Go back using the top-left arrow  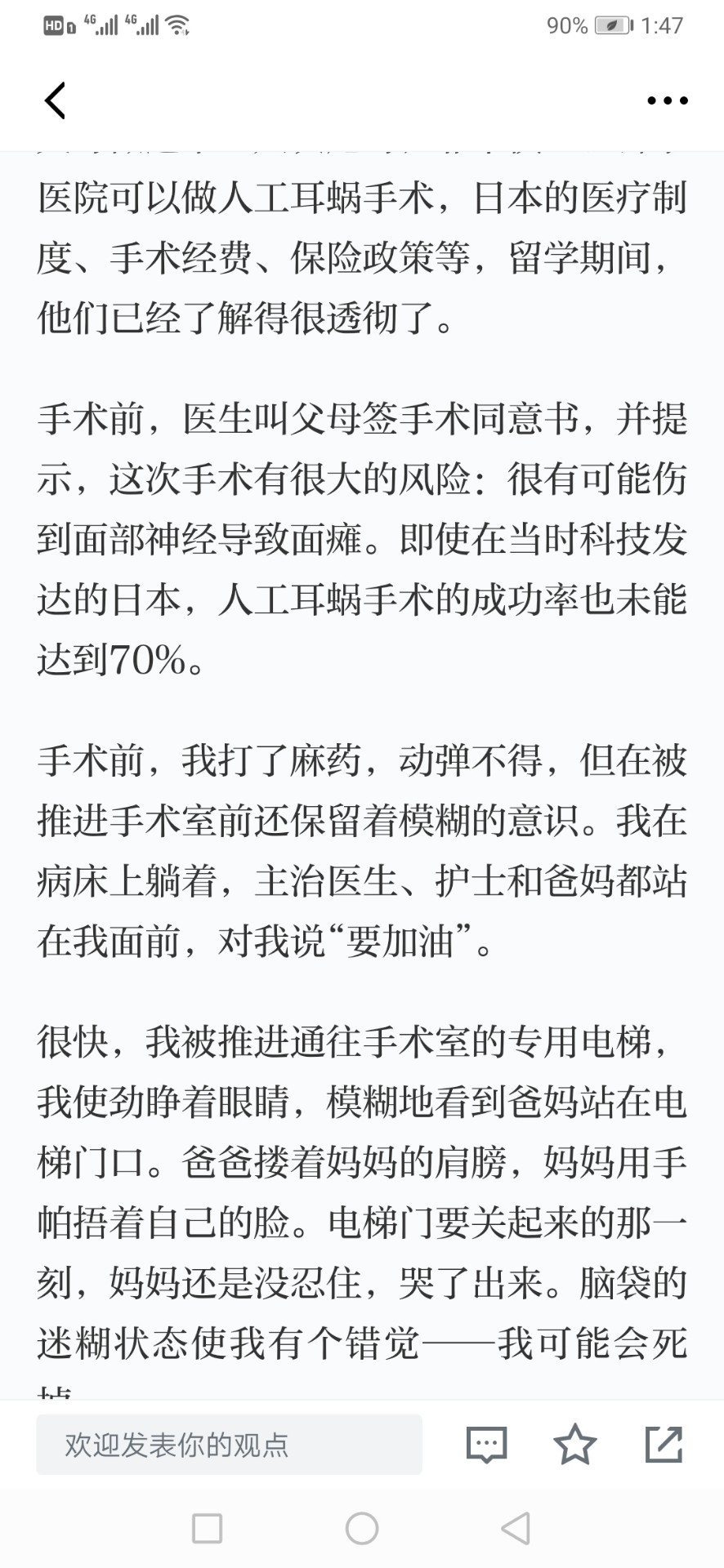tap(55, 100)
